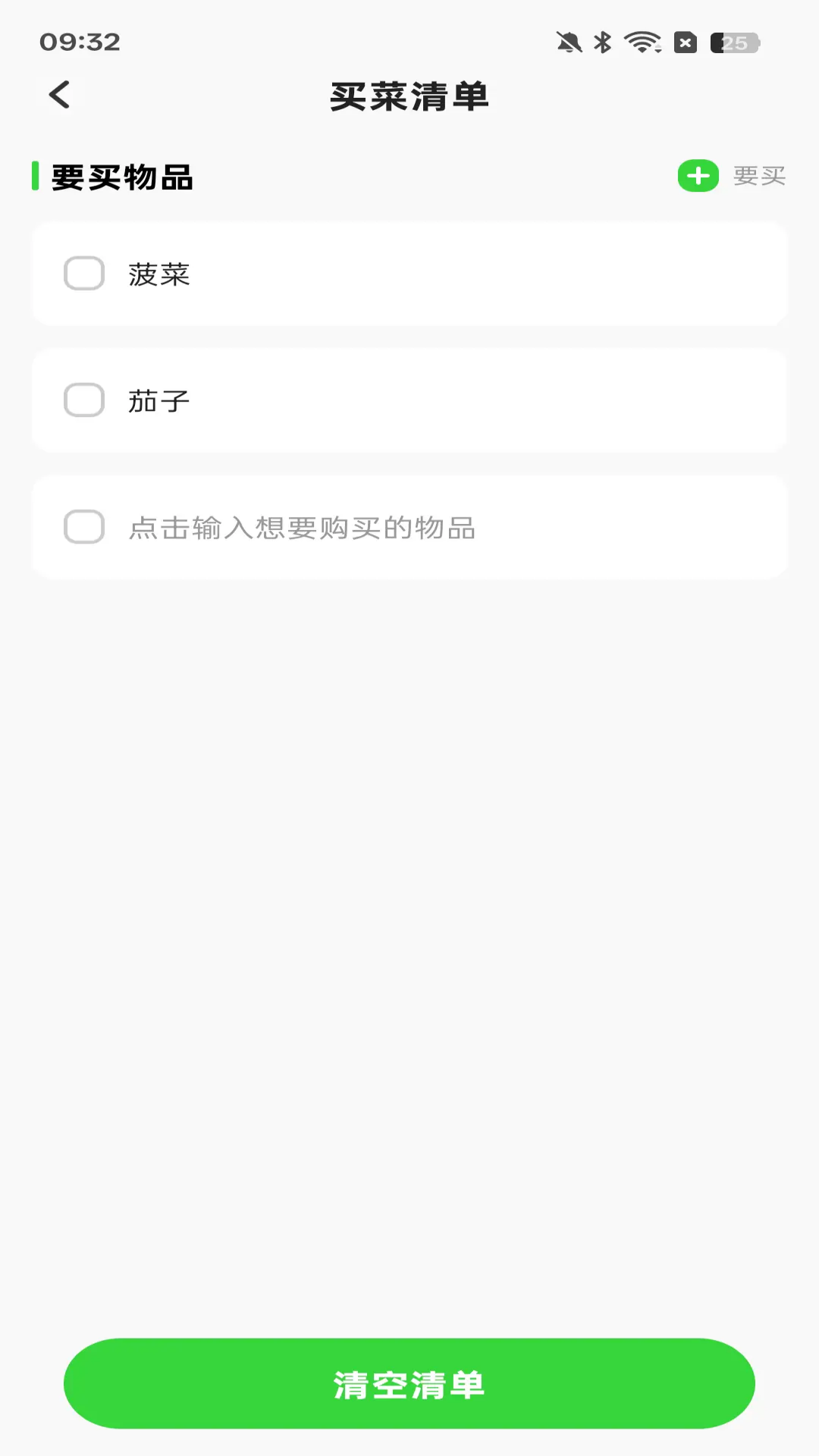Screen dimensions: 819x1456
Task: Check the checkbox next to 茄子
Action: (83, 400)
